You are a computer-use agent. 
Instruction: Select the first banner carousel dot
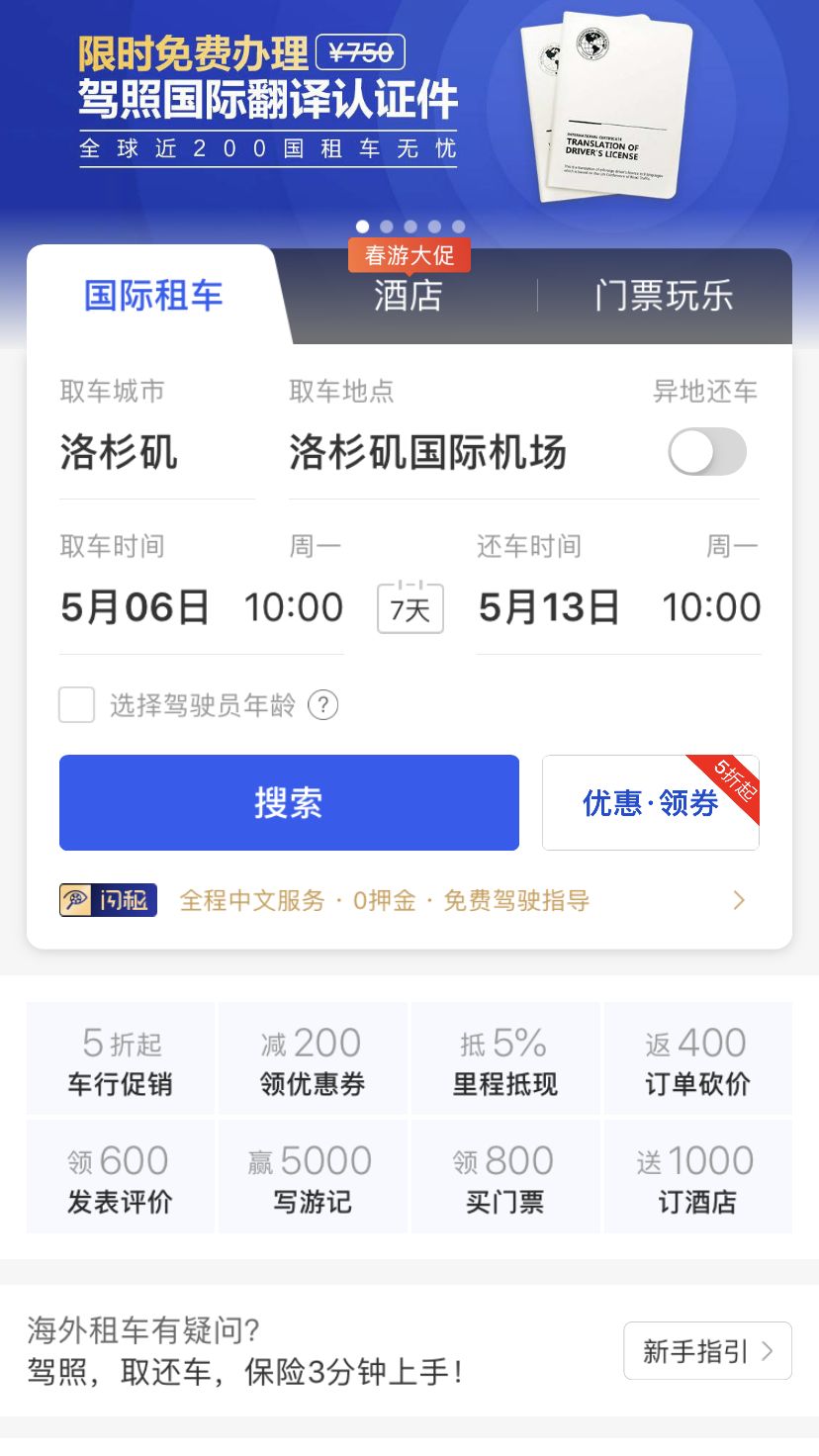coord(362,226)
